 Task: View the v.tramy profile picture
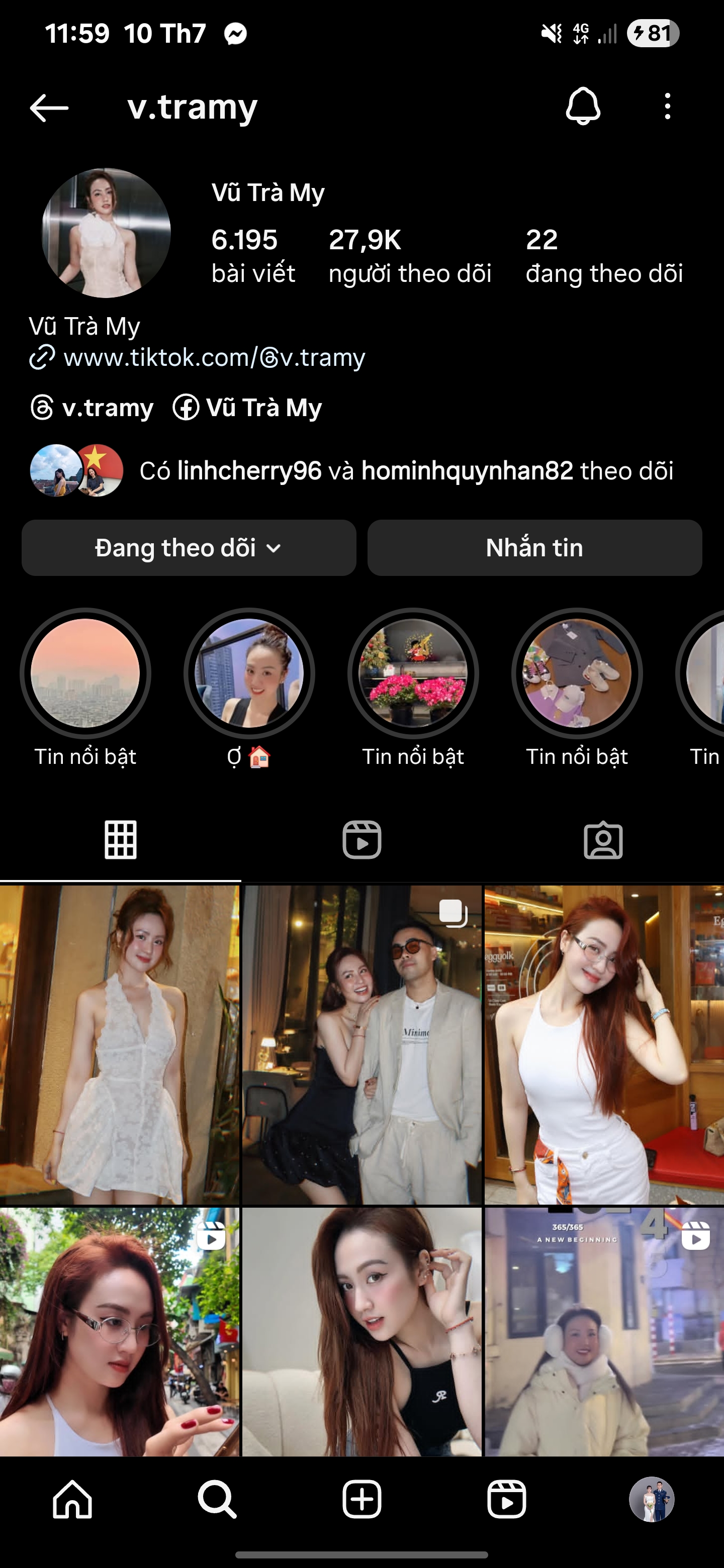point(106,233)
